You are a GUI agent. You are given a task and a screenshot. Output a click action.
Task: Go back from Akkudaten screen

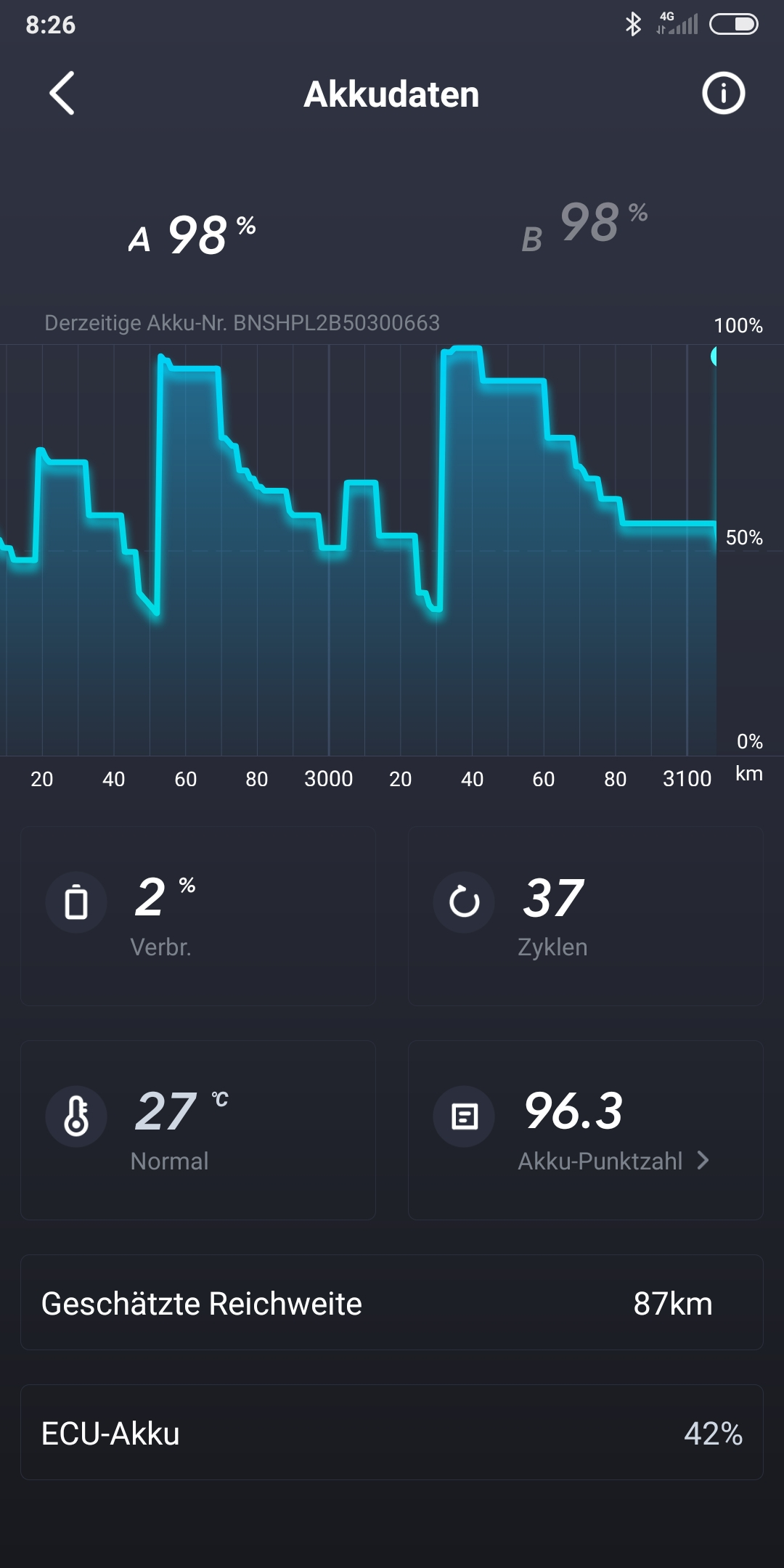62,94
